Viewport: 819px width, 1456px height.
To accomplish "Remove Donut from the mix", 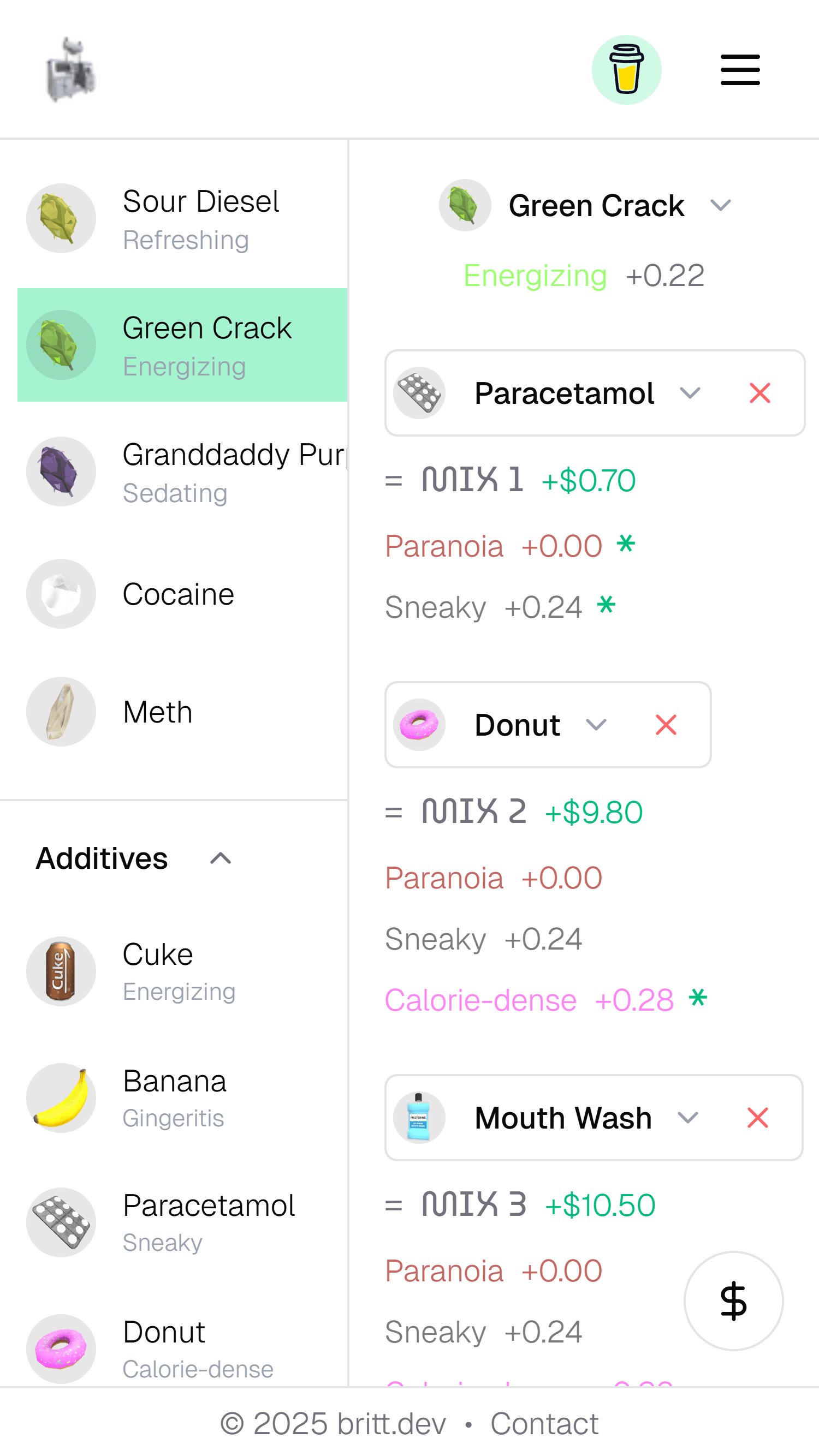I will point(666,725).
